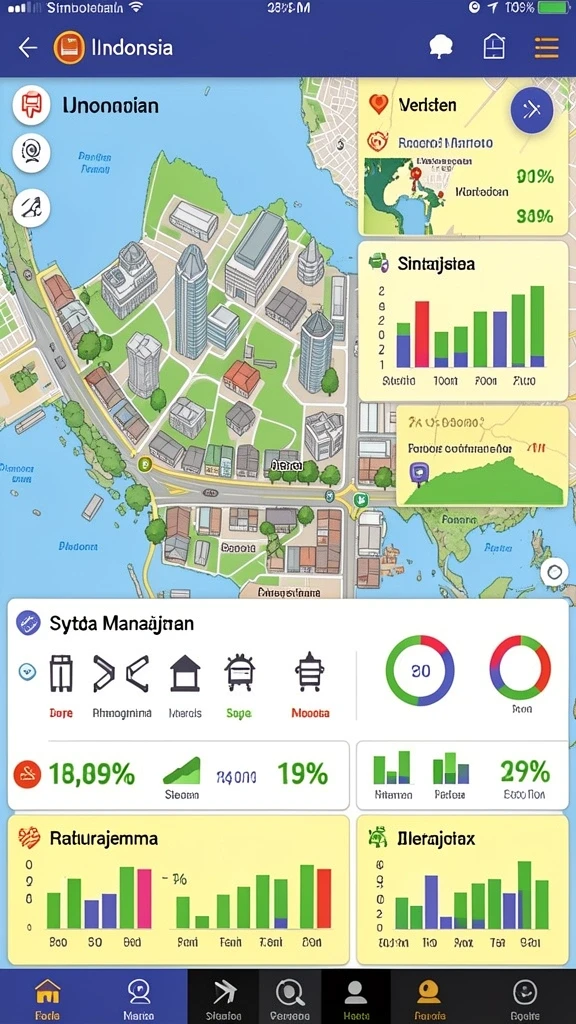Switch to the Marito bottom tab
The width and height of the screenshot is (576, 1024).
(139, 997)
